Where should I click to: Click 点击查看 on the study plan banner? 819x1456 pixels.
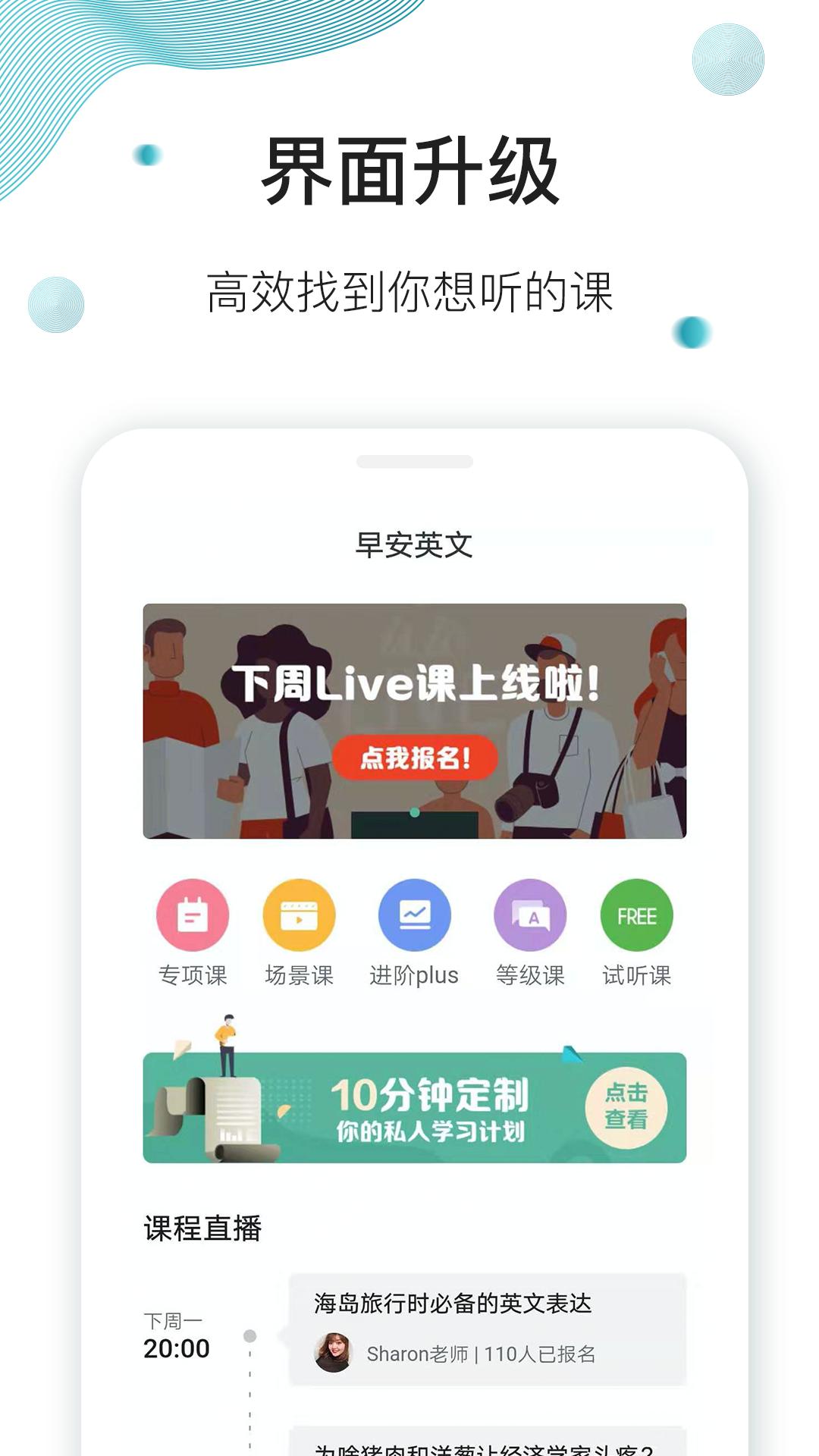[626, 1106]
